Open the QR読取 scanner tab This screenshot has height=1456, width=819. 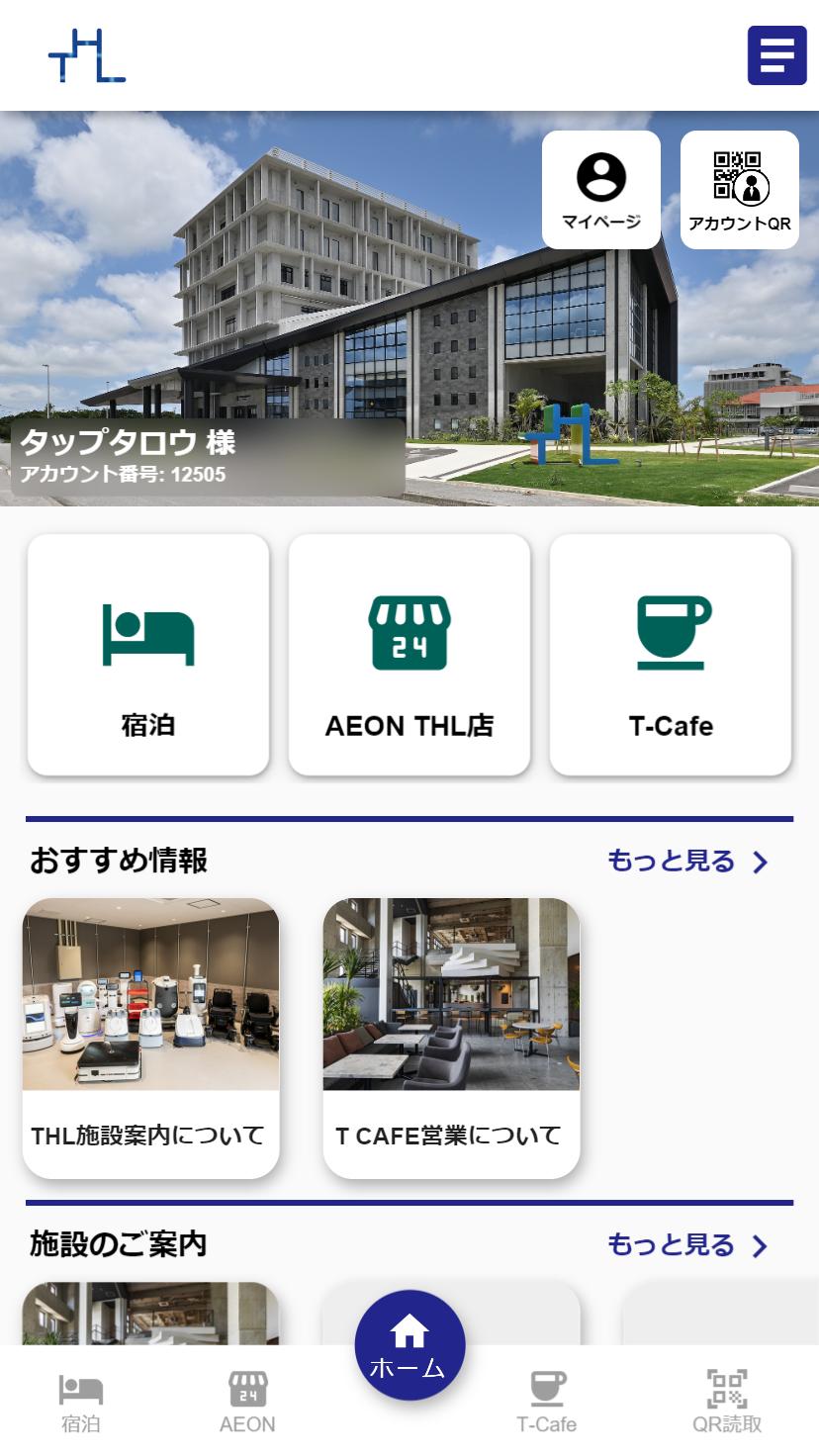point(727,1403)
